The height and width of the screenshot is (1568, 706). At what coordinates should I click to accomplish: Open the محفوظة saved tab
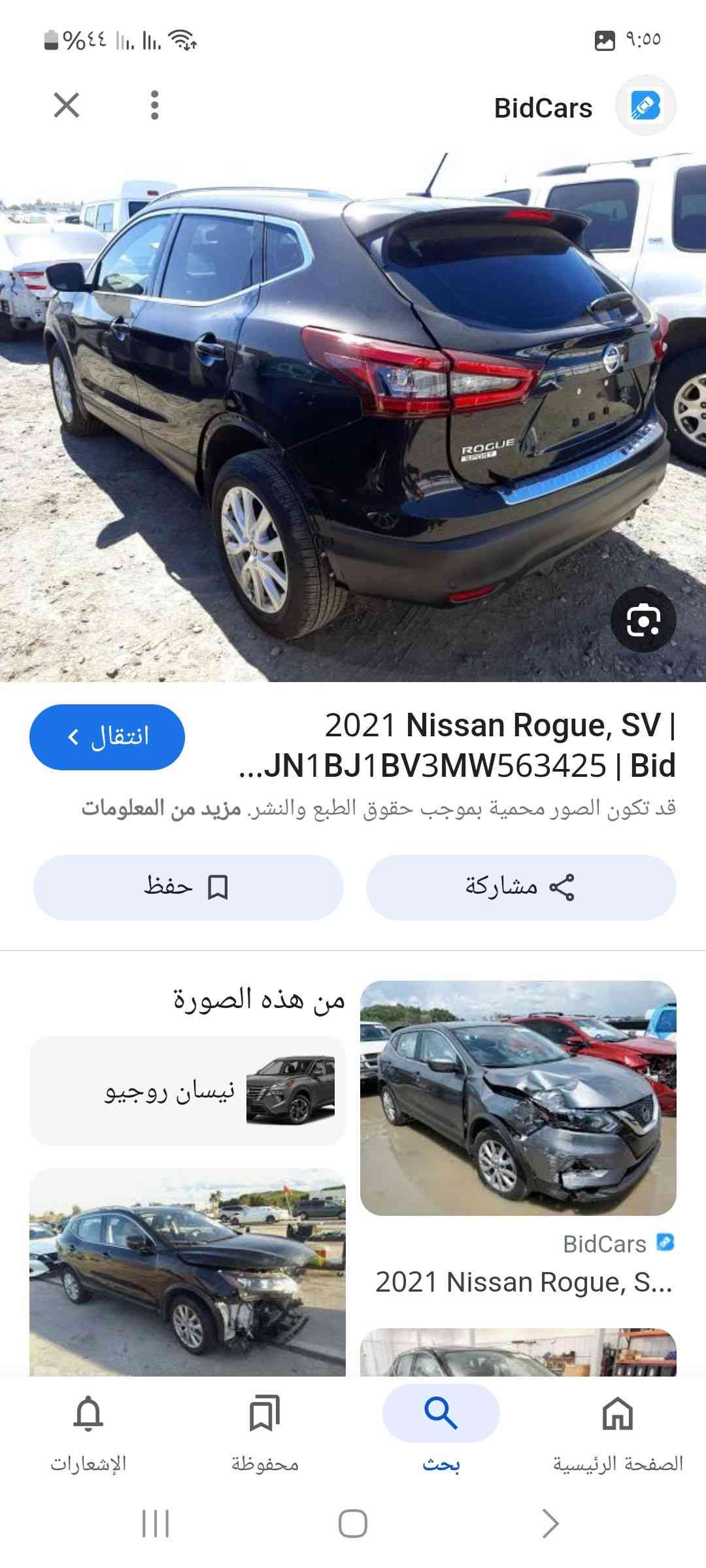click(265, 1431)
